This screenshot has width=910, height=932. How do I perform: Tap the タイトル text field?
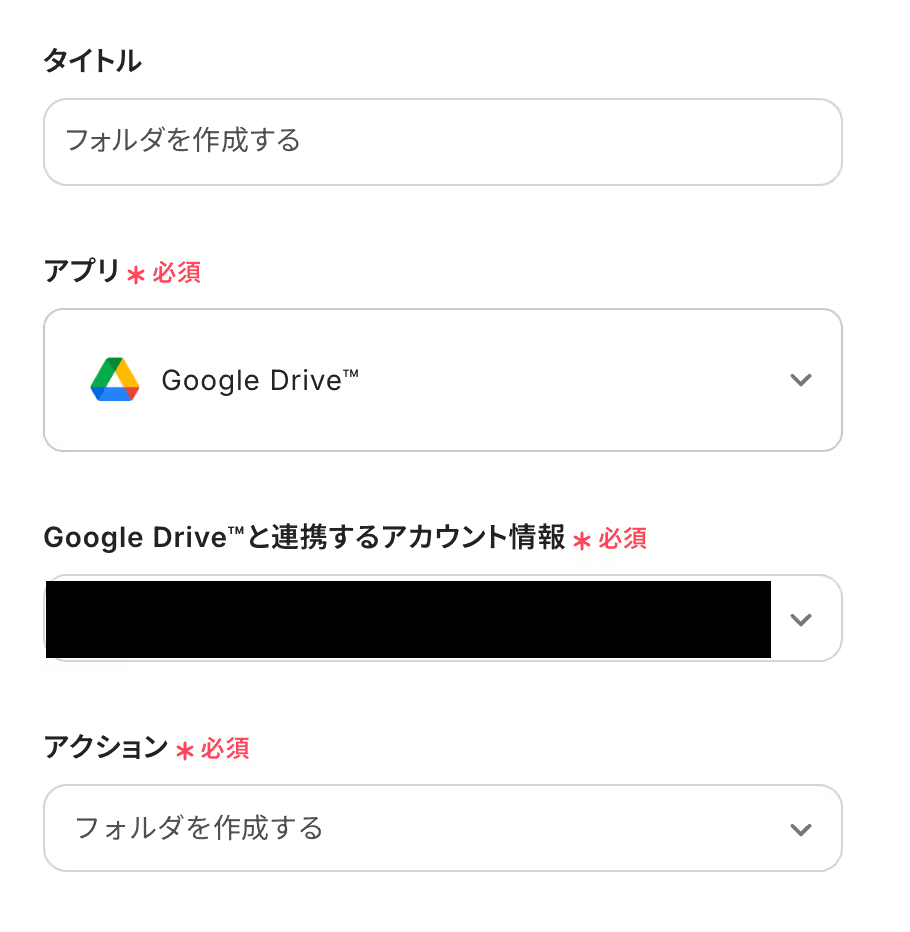(x=442, y=141)
